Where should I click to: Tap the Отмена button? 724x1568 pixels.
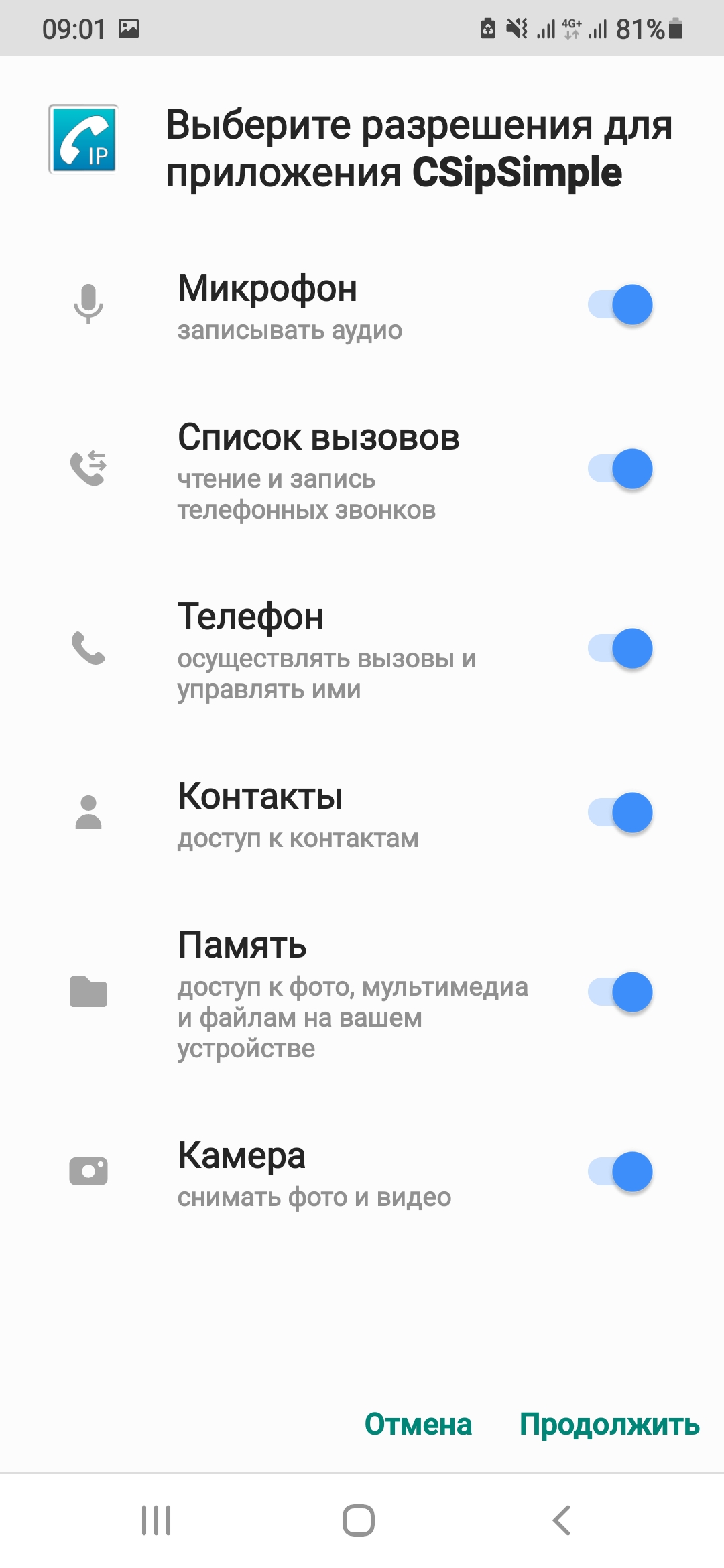[x=418, y=1424]
